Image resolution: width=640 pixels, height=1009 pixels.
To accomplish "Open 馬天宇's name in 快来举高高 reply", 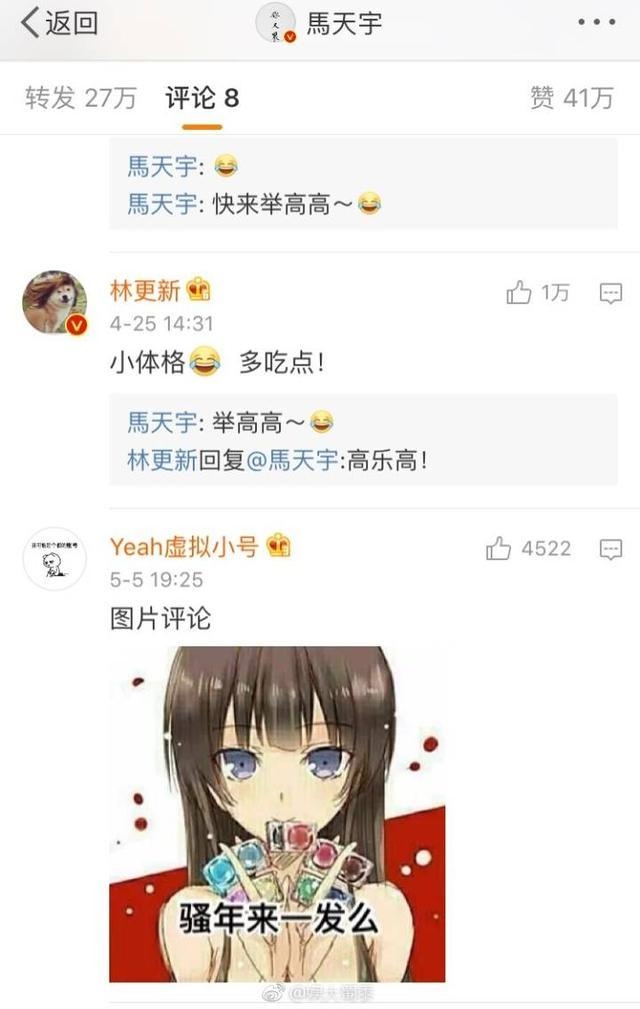I will pos(162,205).
